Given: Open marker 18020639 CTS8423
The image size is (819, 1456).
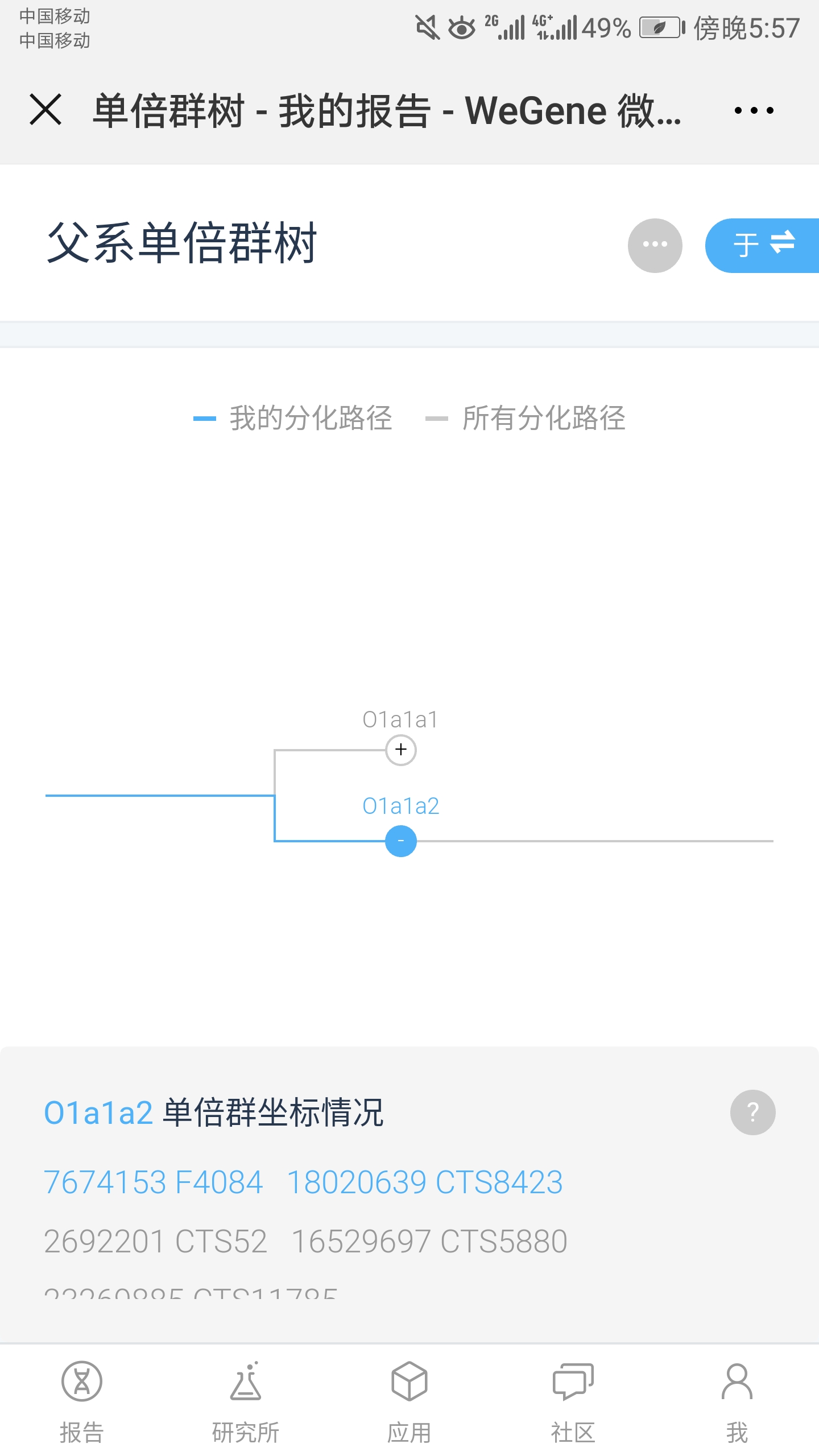Looking at the screenshot, I should [x=425, y=1182].
